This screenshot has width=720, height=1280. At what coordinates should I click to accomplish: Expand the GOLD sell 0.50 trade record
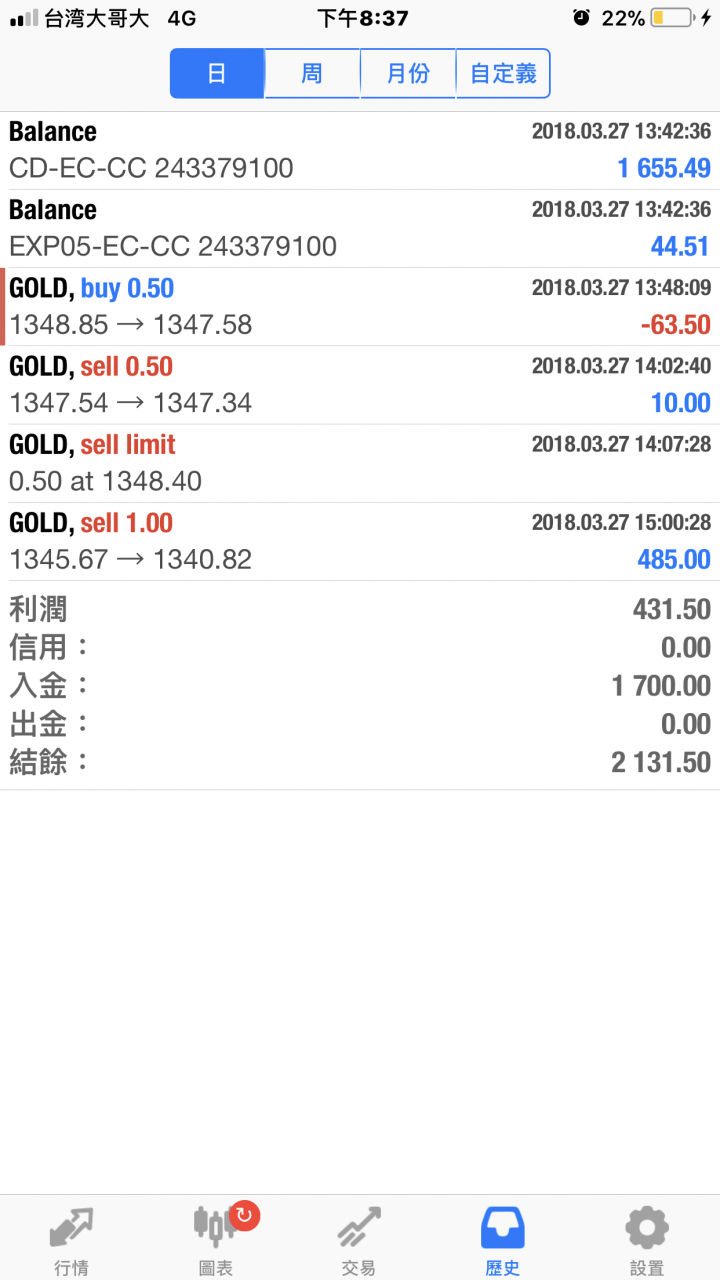point(360,385)
